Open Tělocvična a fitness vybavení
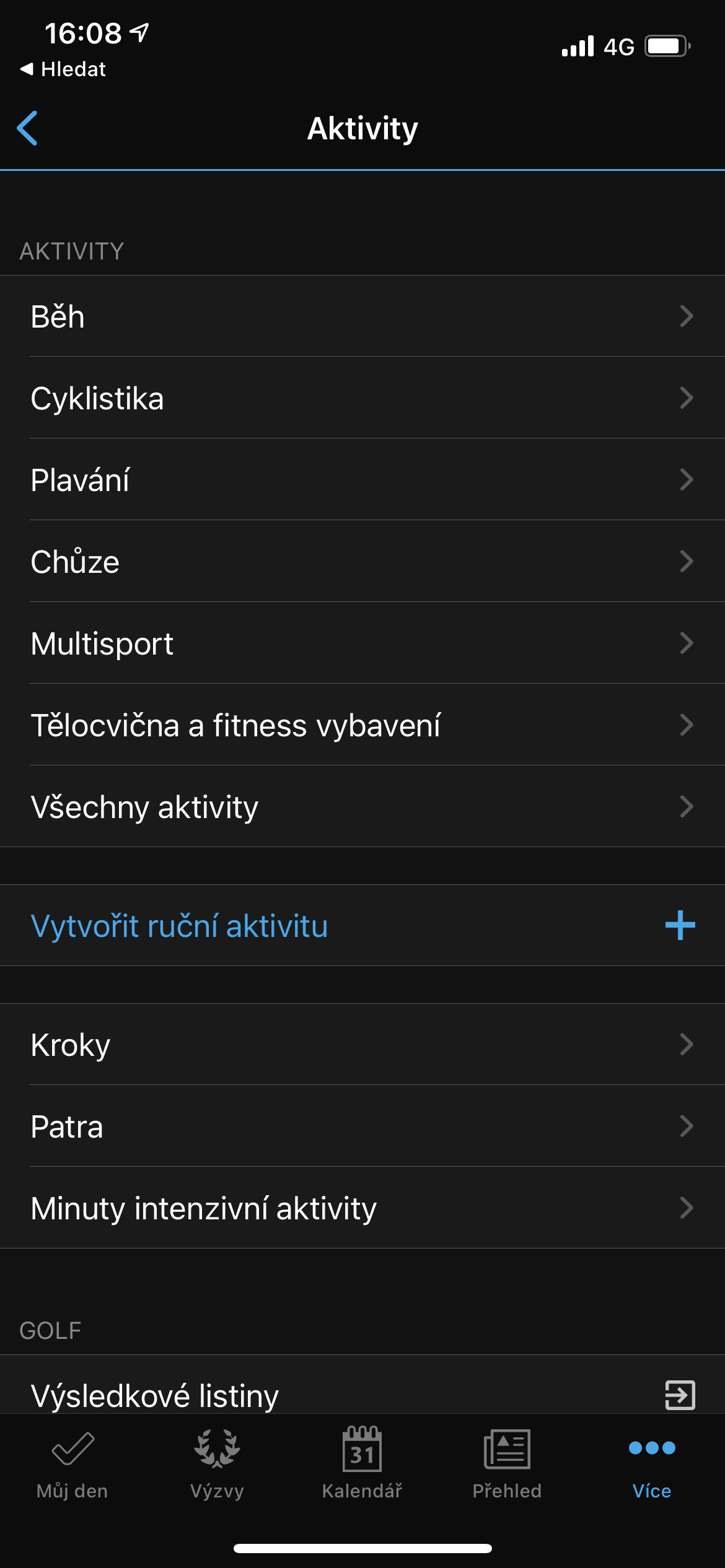 pos(362,725)
